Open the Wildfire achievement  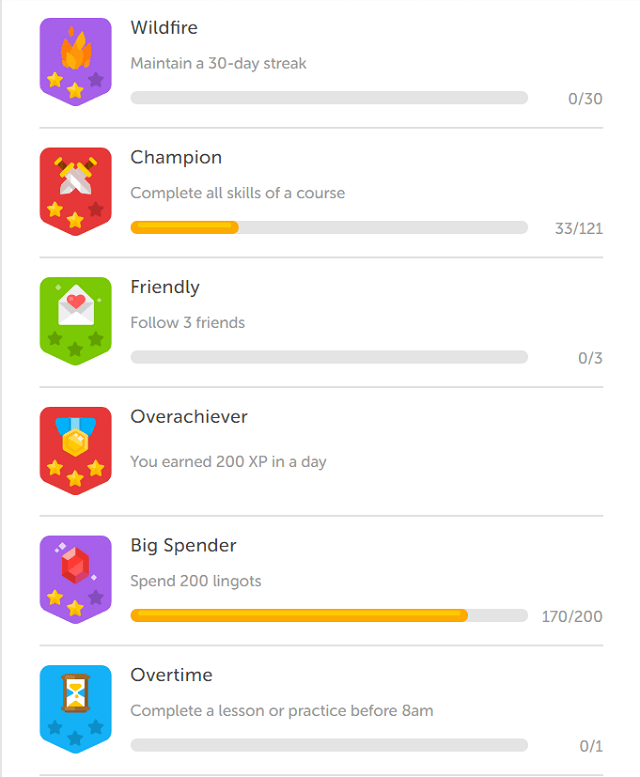164,28
